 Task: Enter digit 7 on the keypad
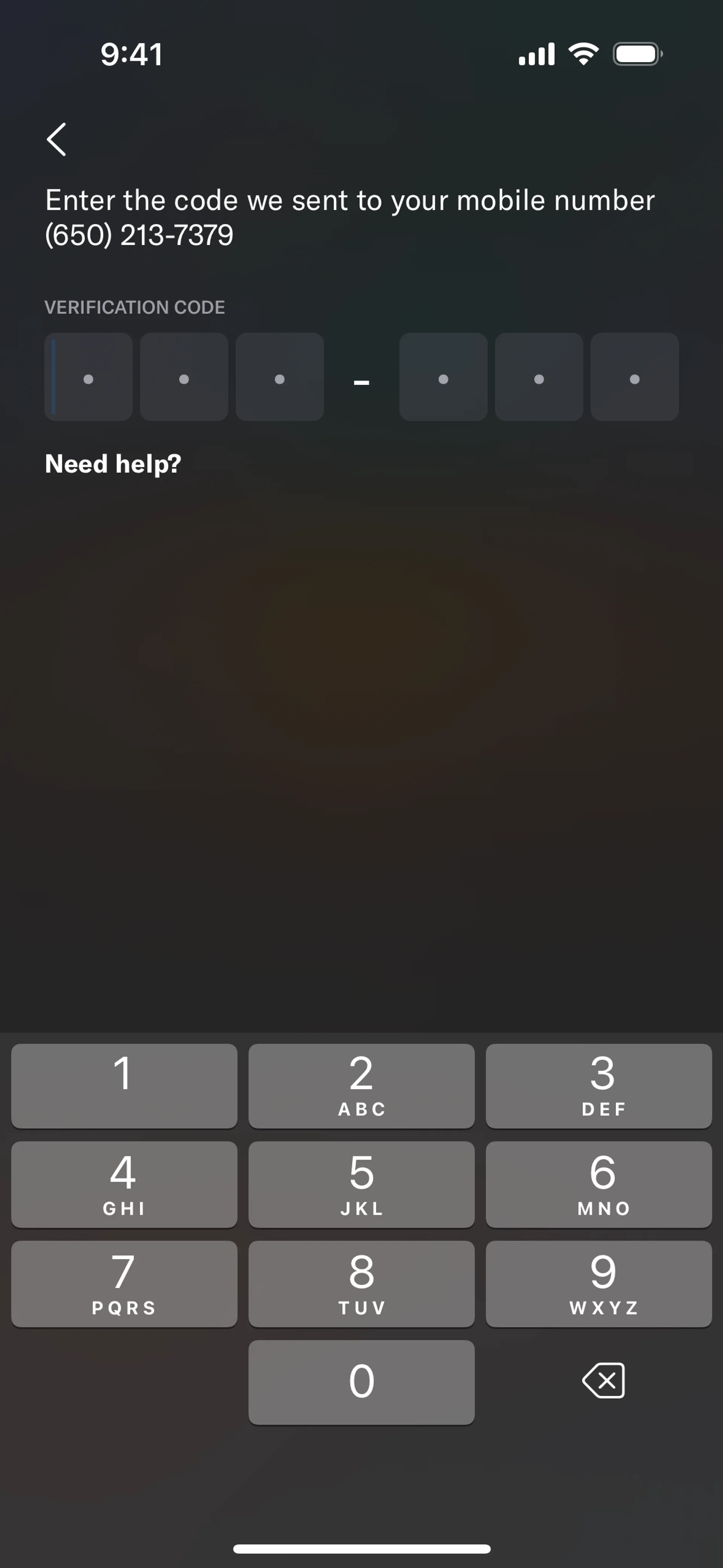(x=124, y=1284)
